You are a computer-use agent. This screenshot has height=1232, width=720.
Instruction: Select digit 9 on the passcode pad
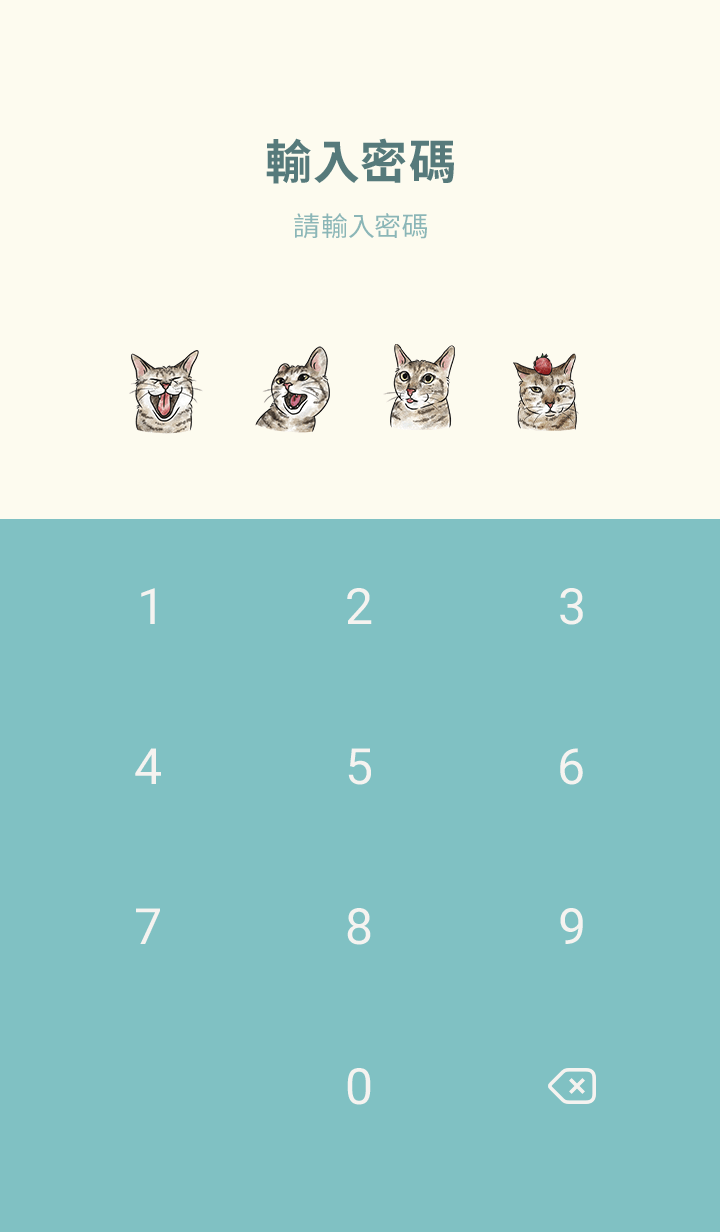click(x=571, y=927)
